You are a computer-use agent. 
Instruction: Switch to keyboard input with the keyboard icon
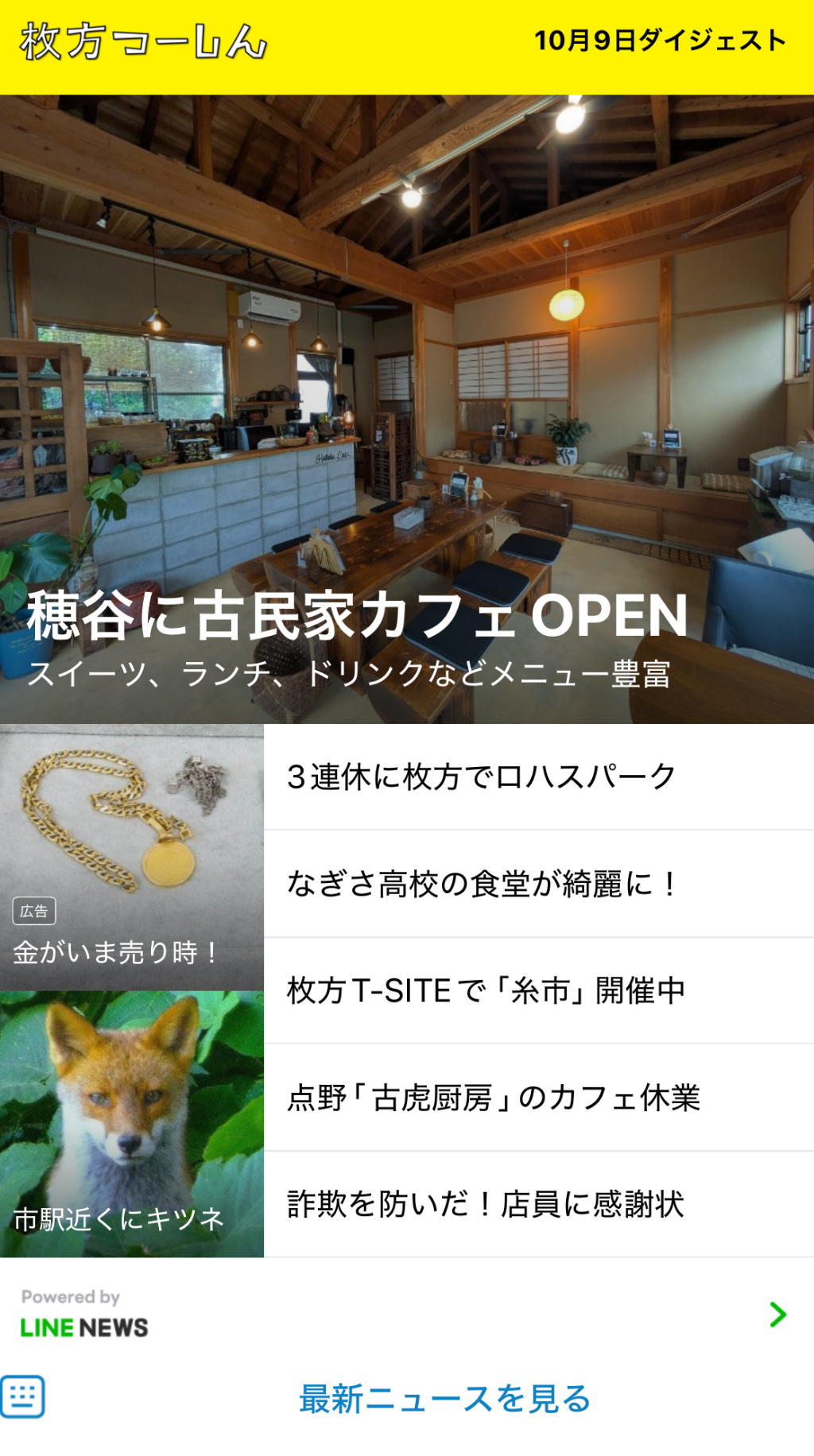click(x=22, y=1396)
